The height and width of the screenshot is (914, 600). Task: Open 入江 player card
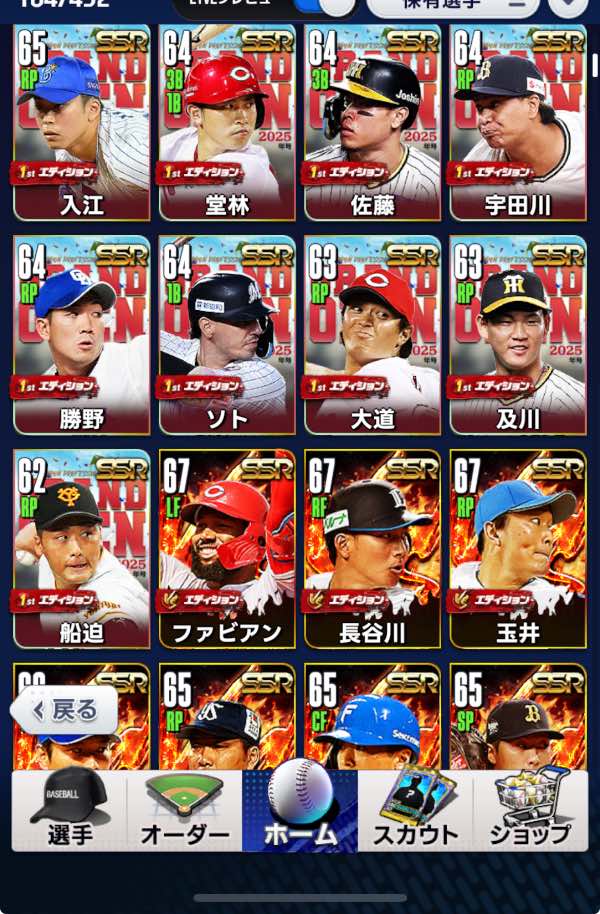(x=82, y=125)
